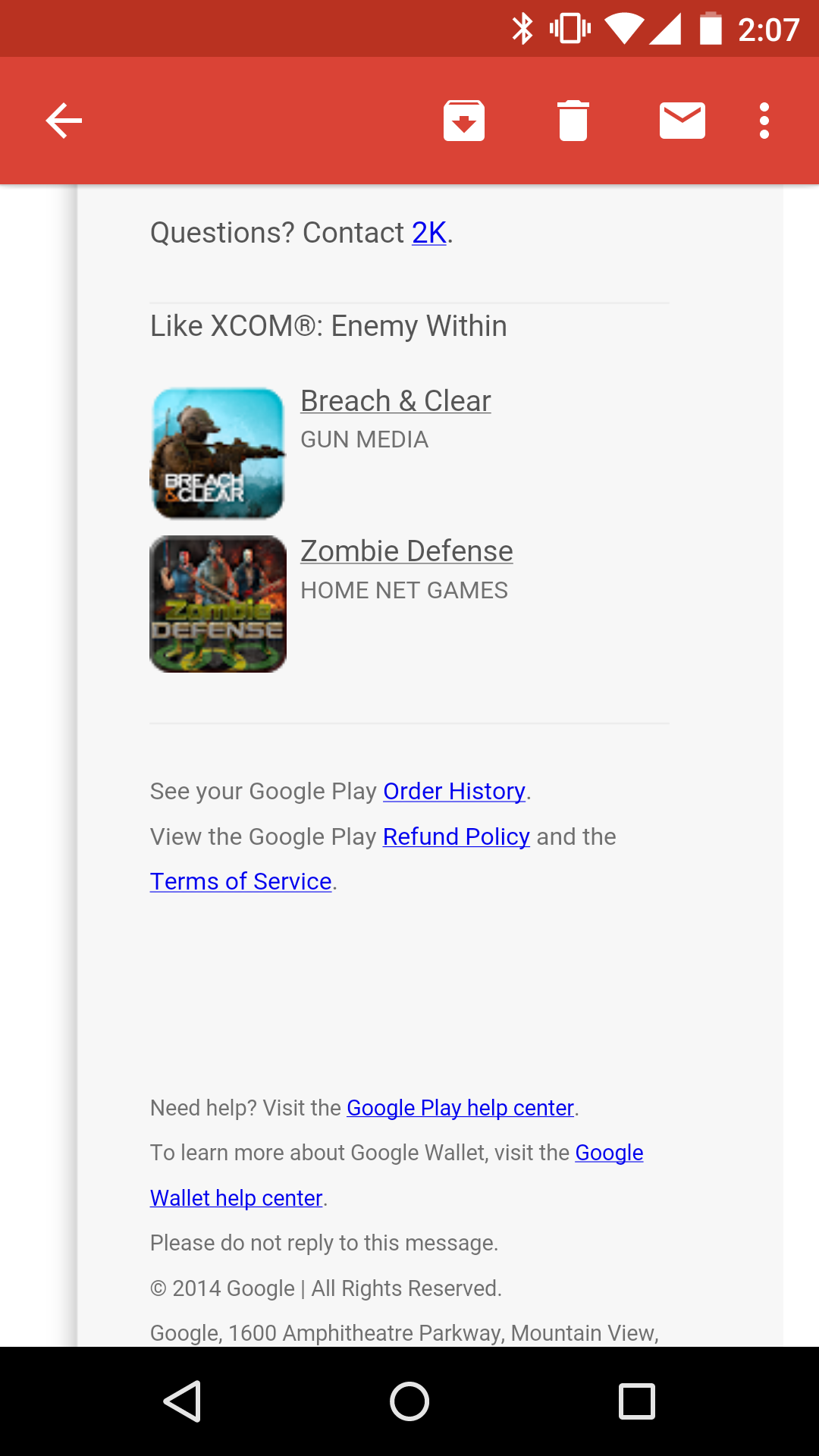Open the Google Wallet help center
Screen dimensions: 819x1456
pyautogui.click(x=237, y=1198)
